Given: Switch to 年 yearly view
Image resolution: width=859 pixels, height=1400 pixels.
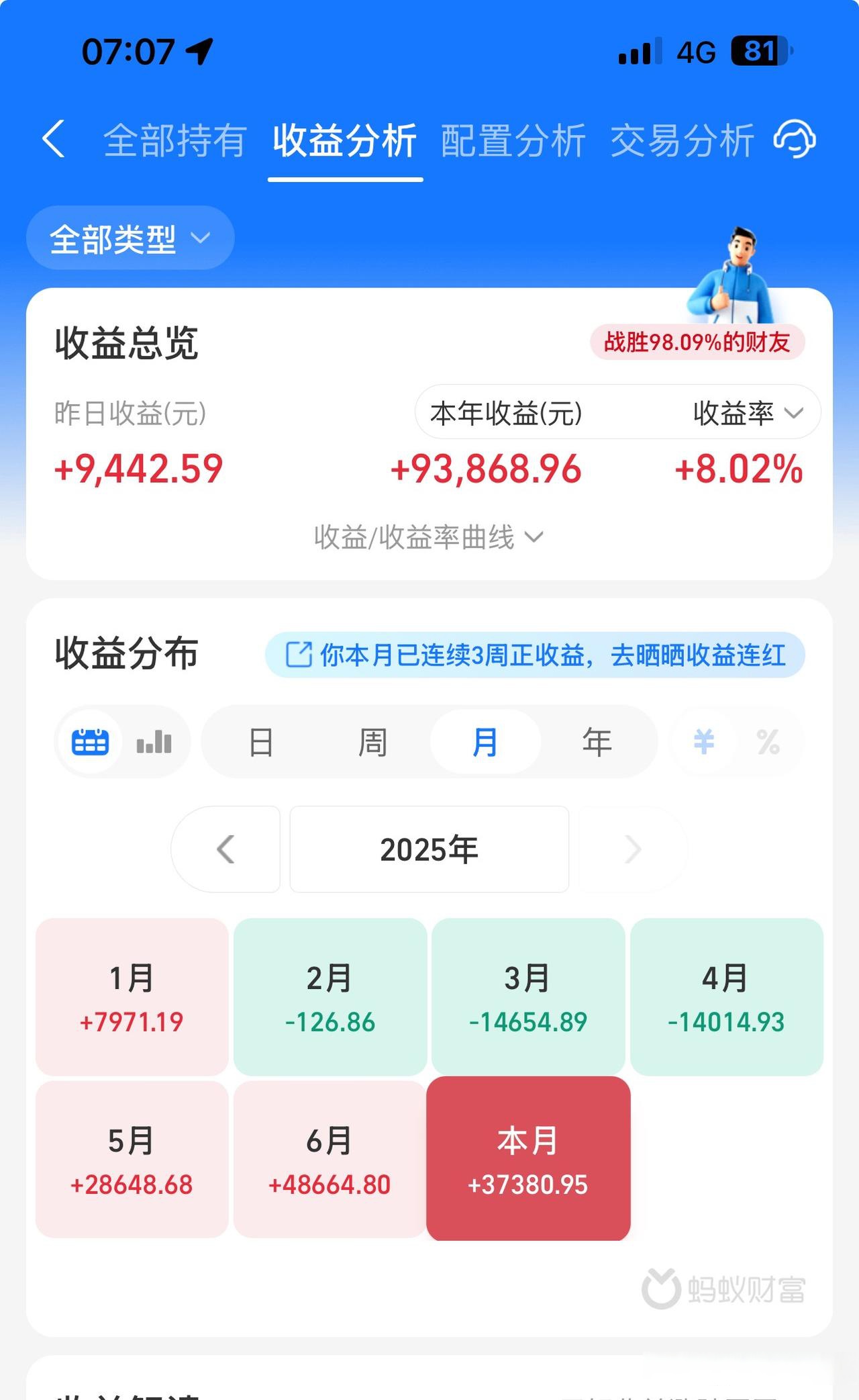Looking at the screenshot, I should pos(596,741).
